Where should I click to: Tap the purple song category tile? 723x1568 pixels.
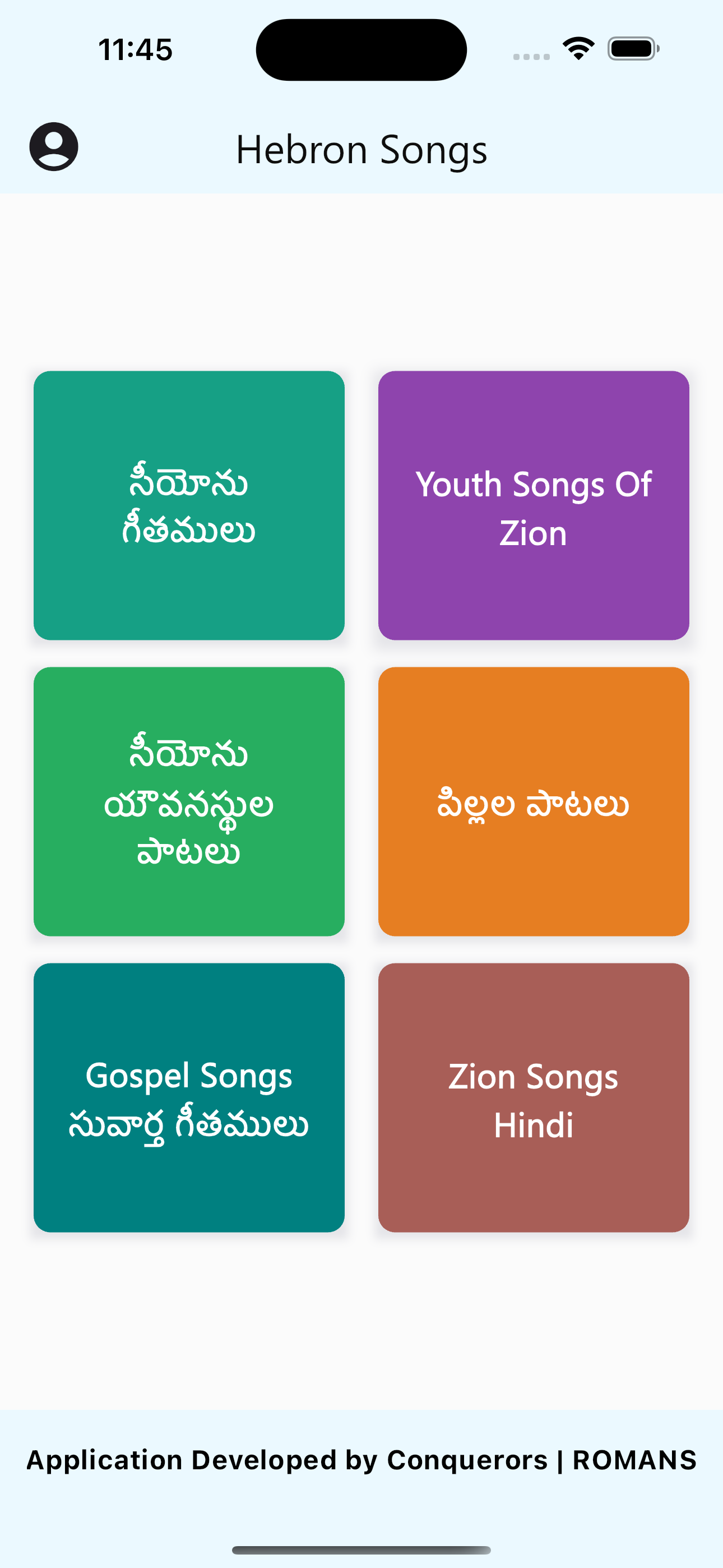coord(534,505)
